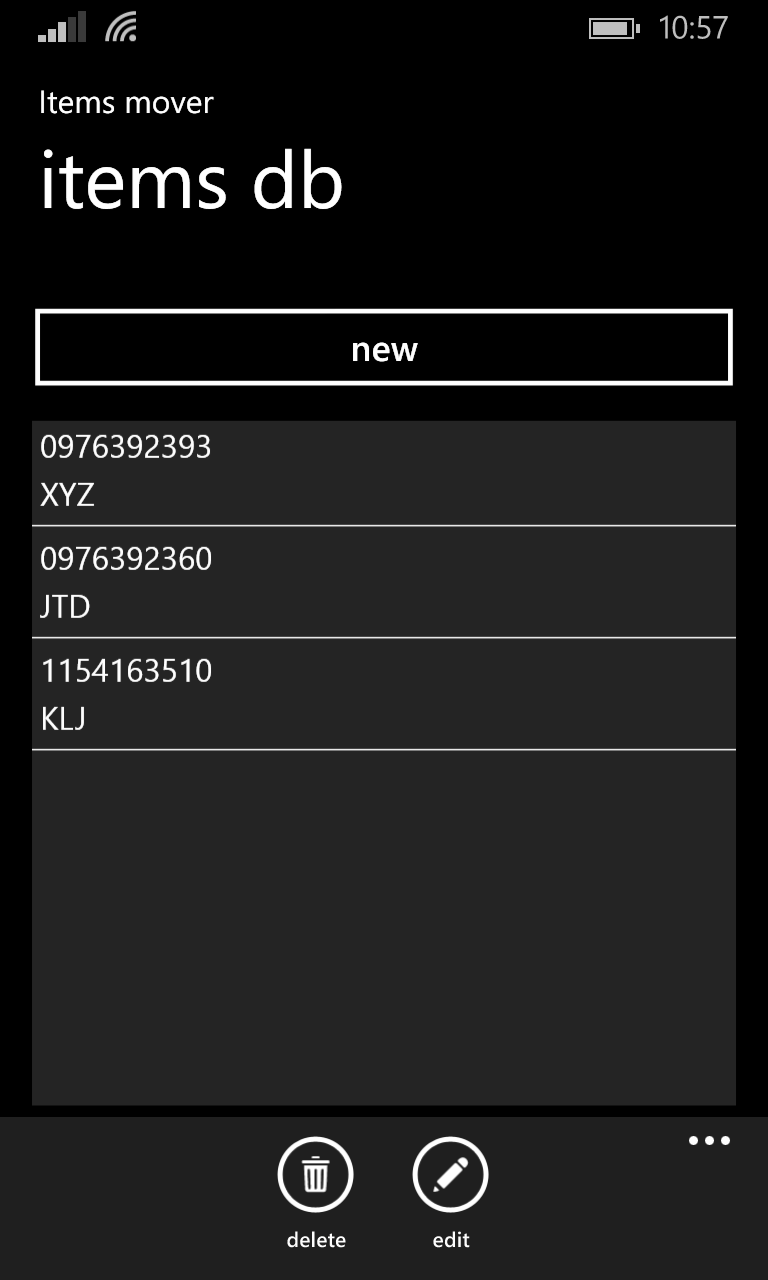Tap the edit pencil icon

[450, 1175]
